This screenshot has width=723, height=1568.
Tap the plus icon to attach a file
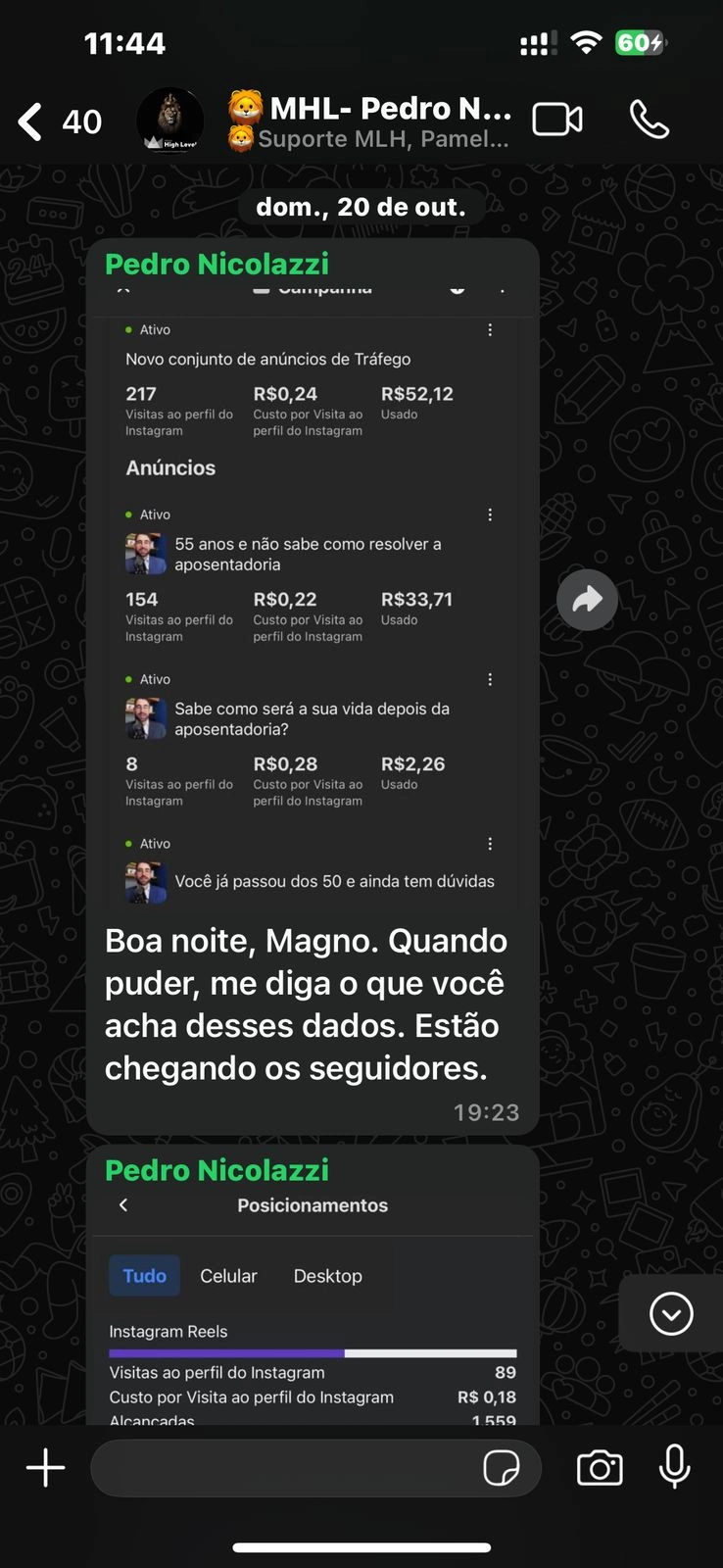click(44, 1467)
